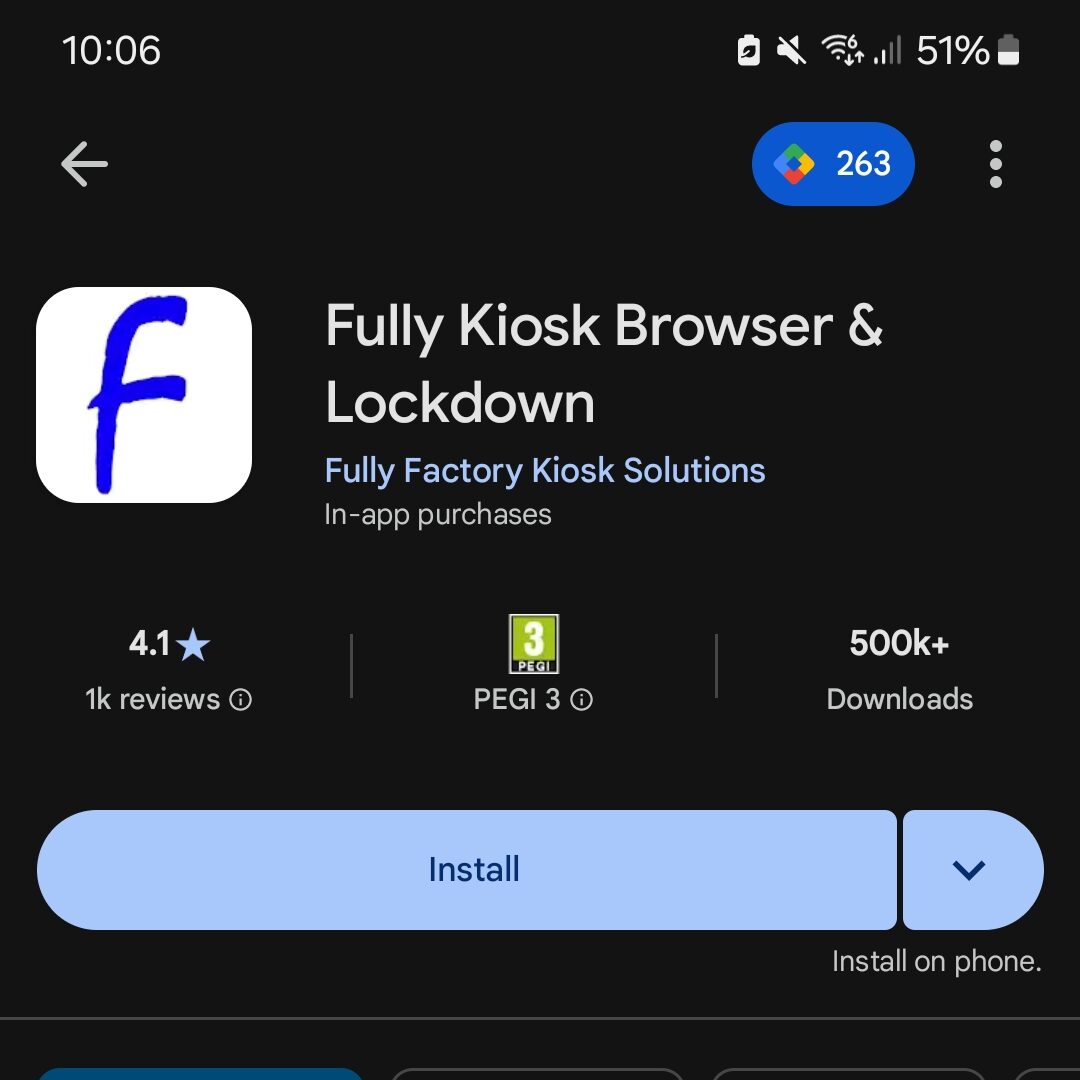Open the three-dot overflow menu
This screenshot has height=1080, width=1080.
(x=994, y=164)
